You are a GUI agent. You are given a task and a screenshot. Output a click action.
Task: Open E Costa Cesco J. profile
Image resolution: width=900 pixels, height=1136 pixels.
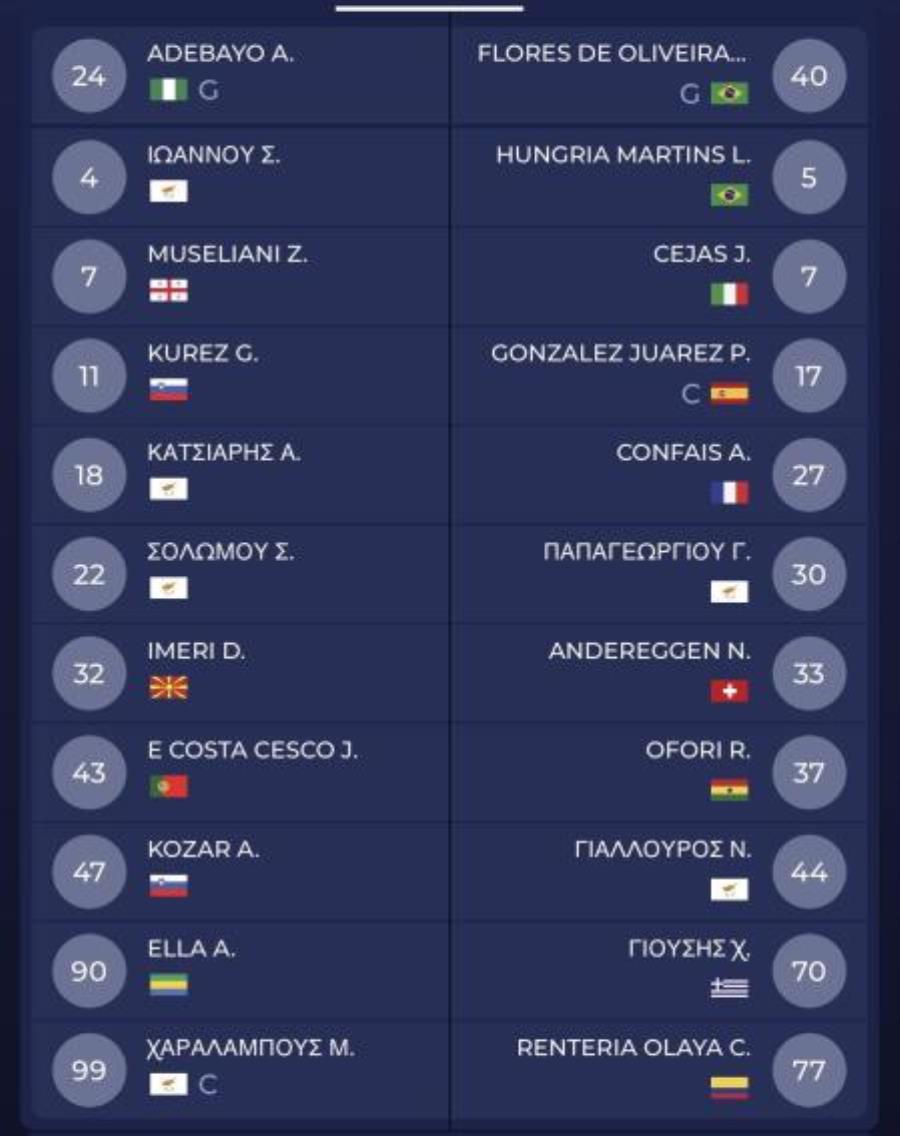252,750
